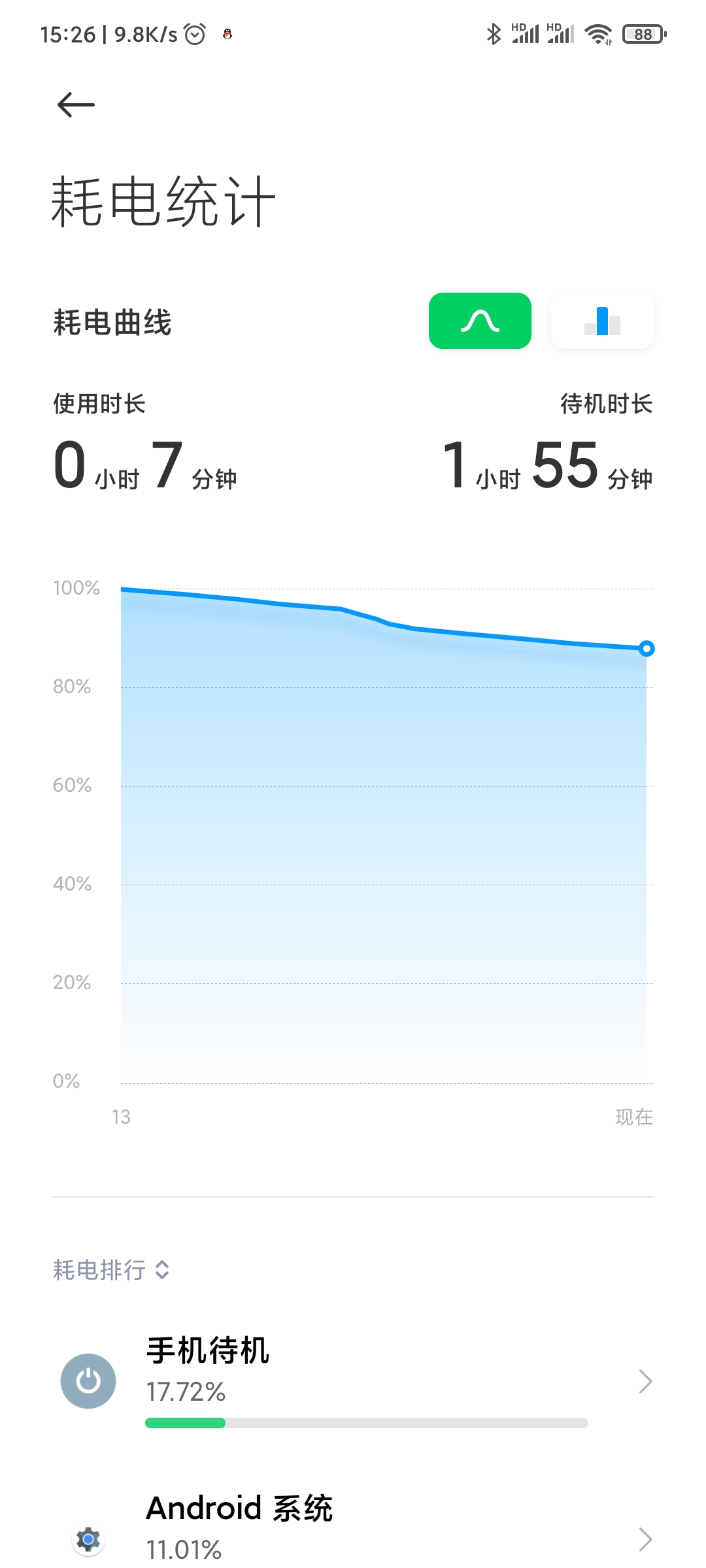Viewport: 706px width, 1568px height.
Task: Select the curve chart view button
Action: [480, 321]
